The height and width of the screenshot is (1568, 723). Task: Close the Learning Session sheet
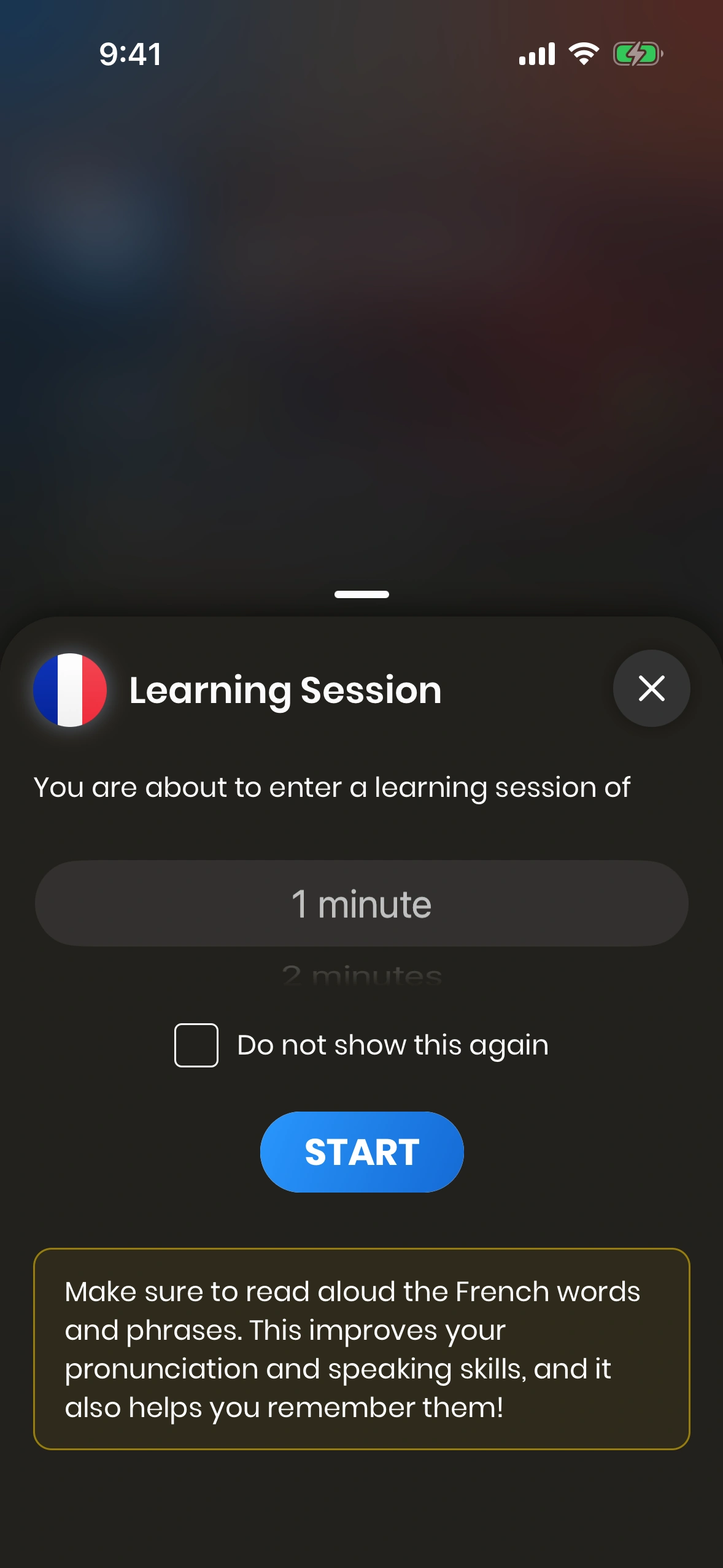pyautogui.click(x=651, y=688)
